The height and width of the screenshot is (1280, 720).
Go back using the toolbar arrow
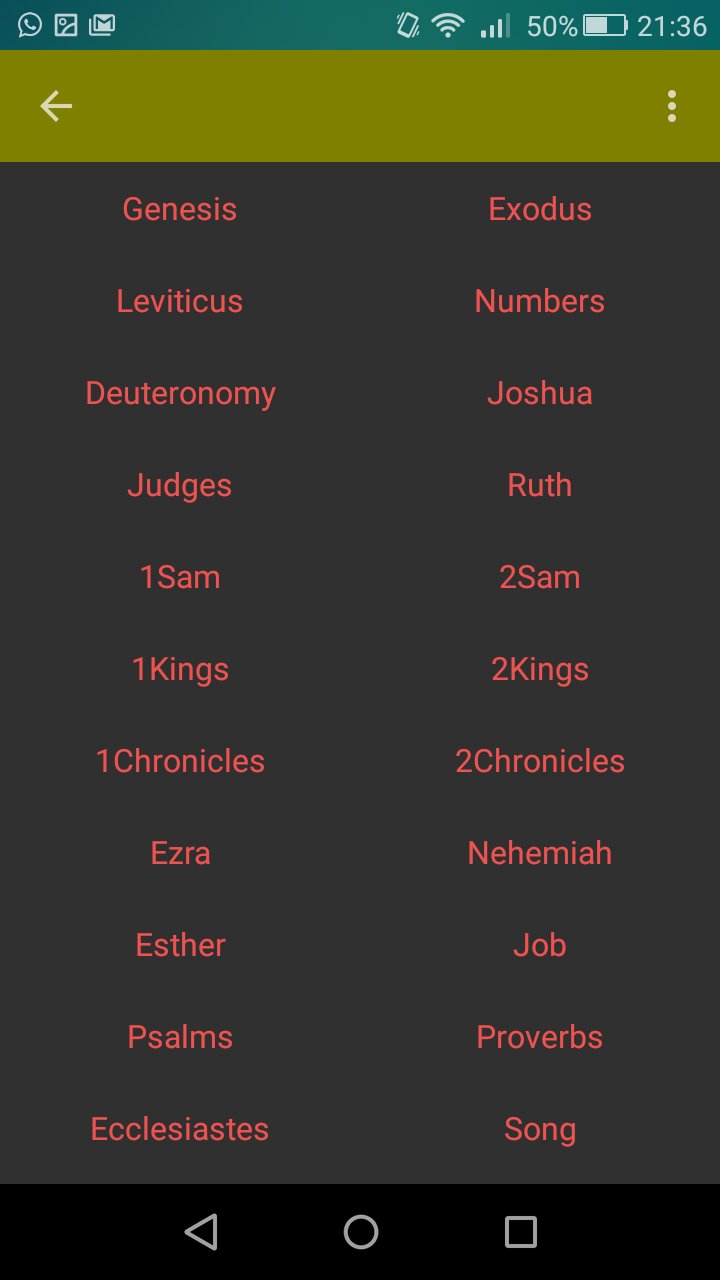[56, 106]
